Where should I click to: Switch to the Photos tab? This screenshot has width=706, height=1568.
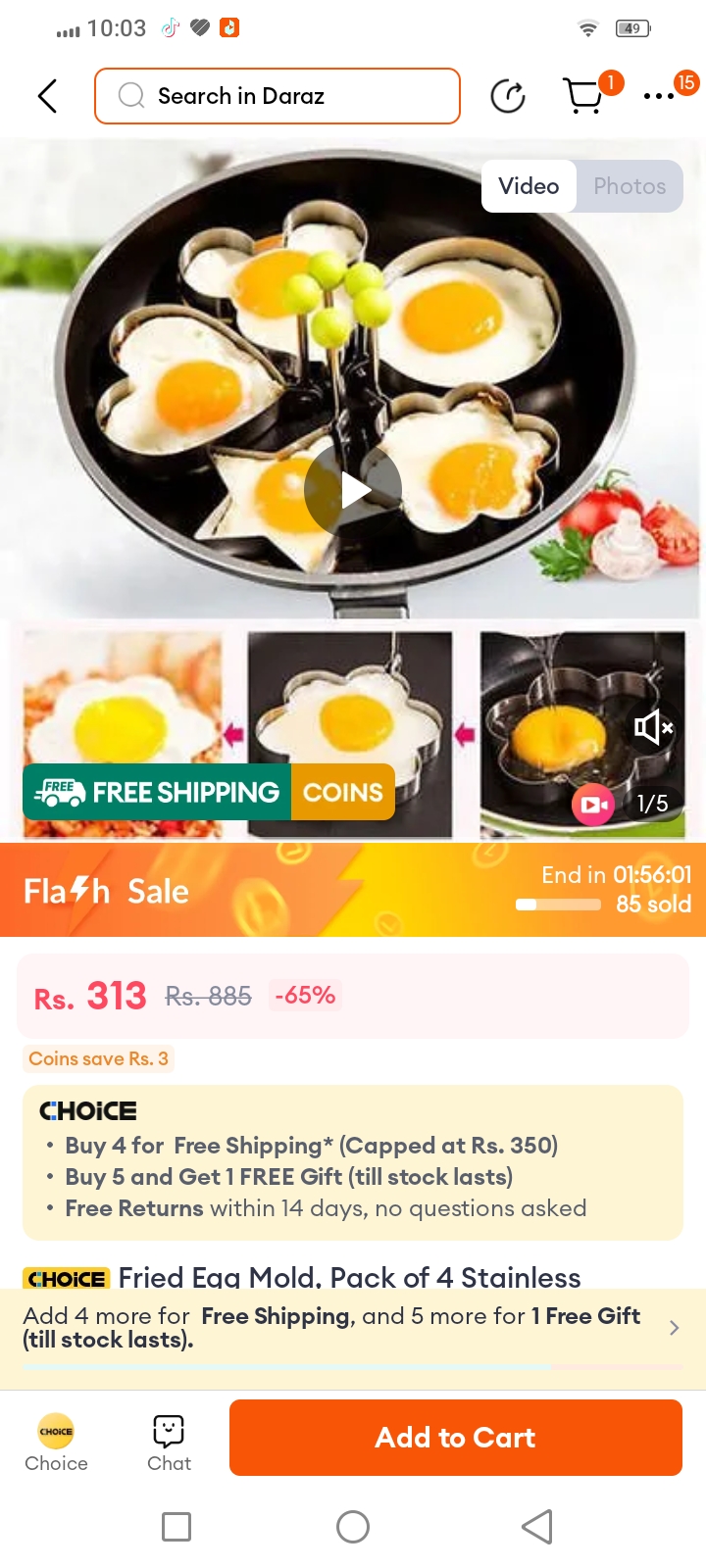click(x=630, y=186)
